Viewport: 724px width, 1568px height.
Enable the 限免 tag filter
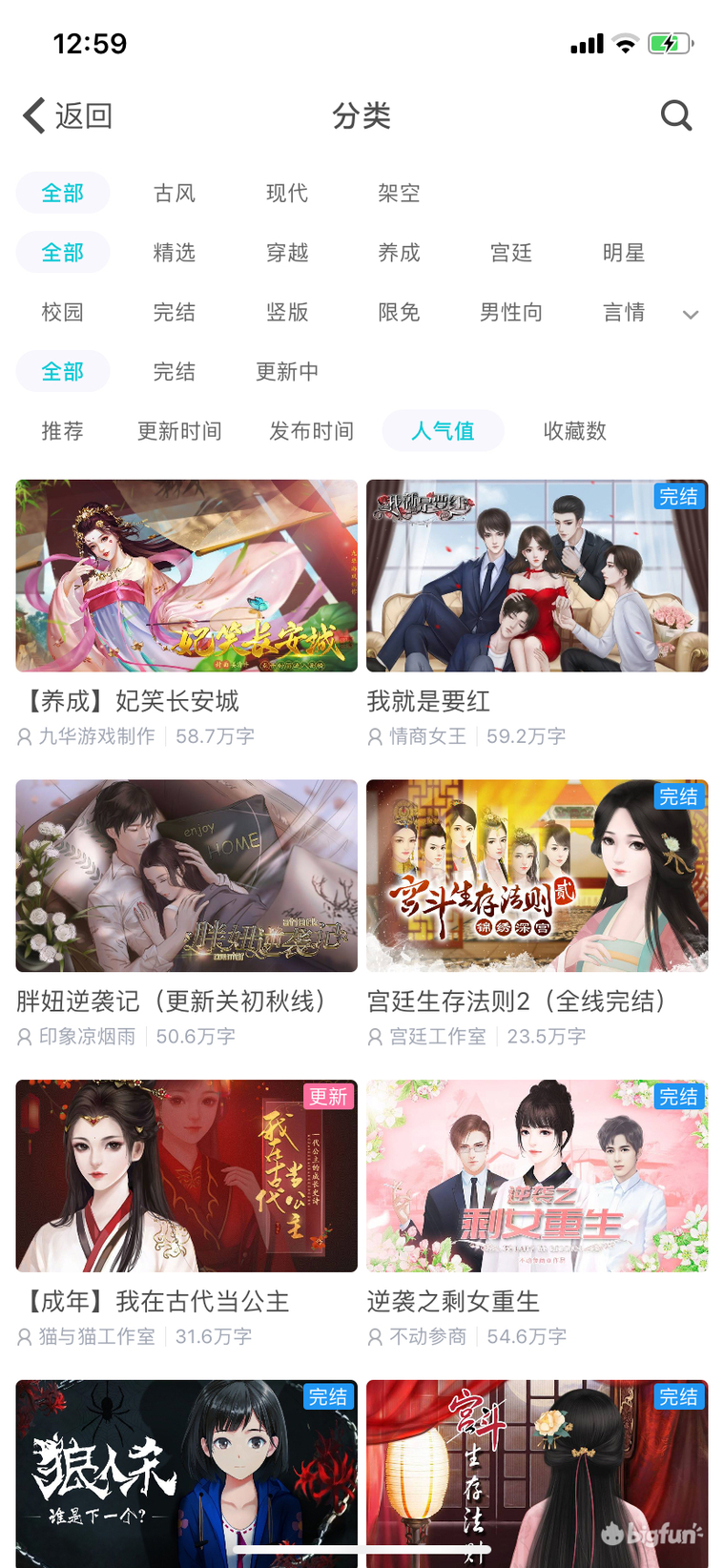399,312
